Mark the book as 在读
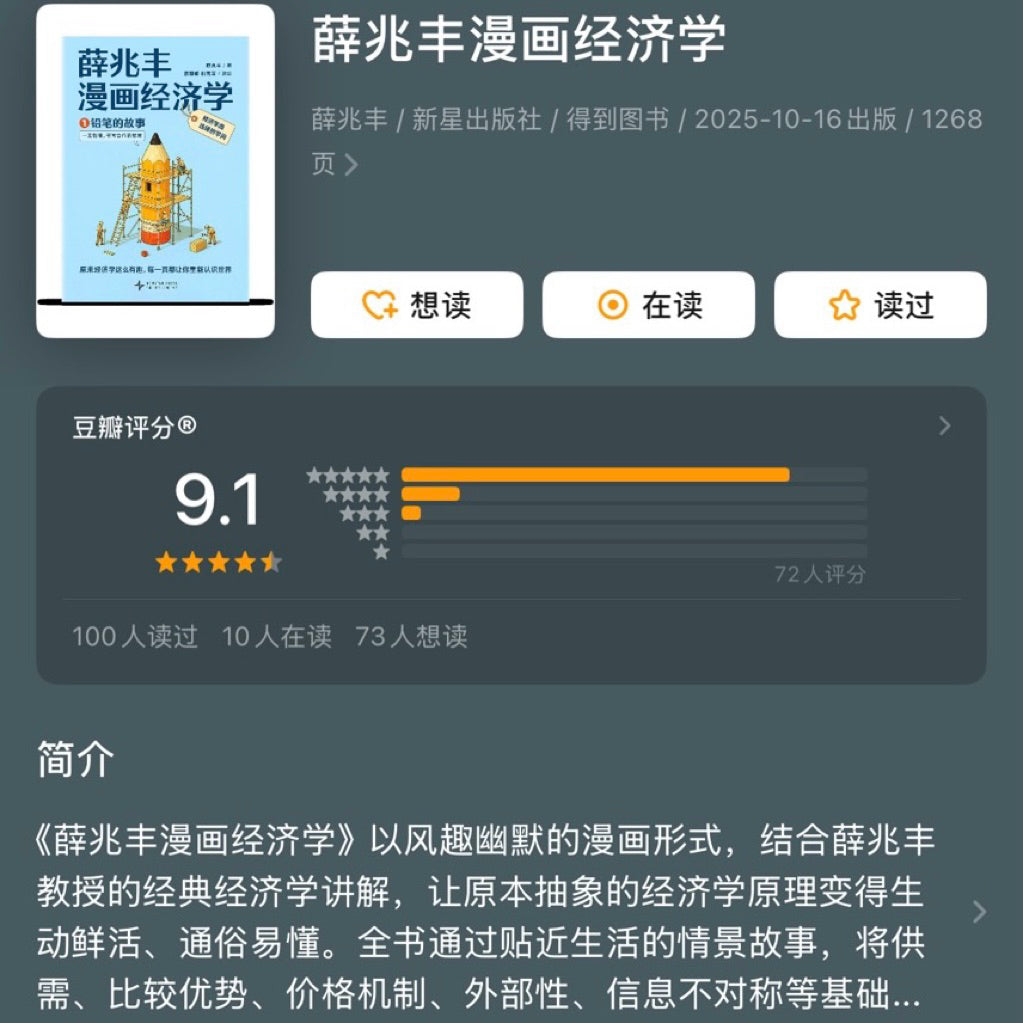 648,305
